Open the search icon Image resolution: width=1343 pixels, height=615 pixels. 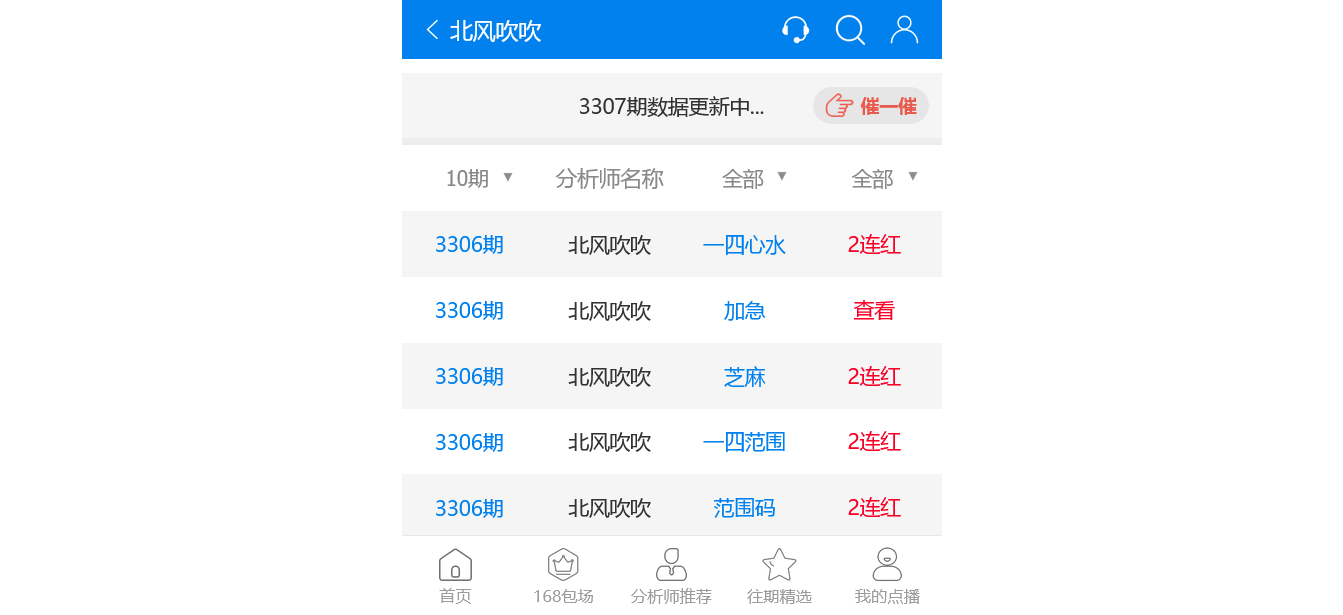point(850,30)
